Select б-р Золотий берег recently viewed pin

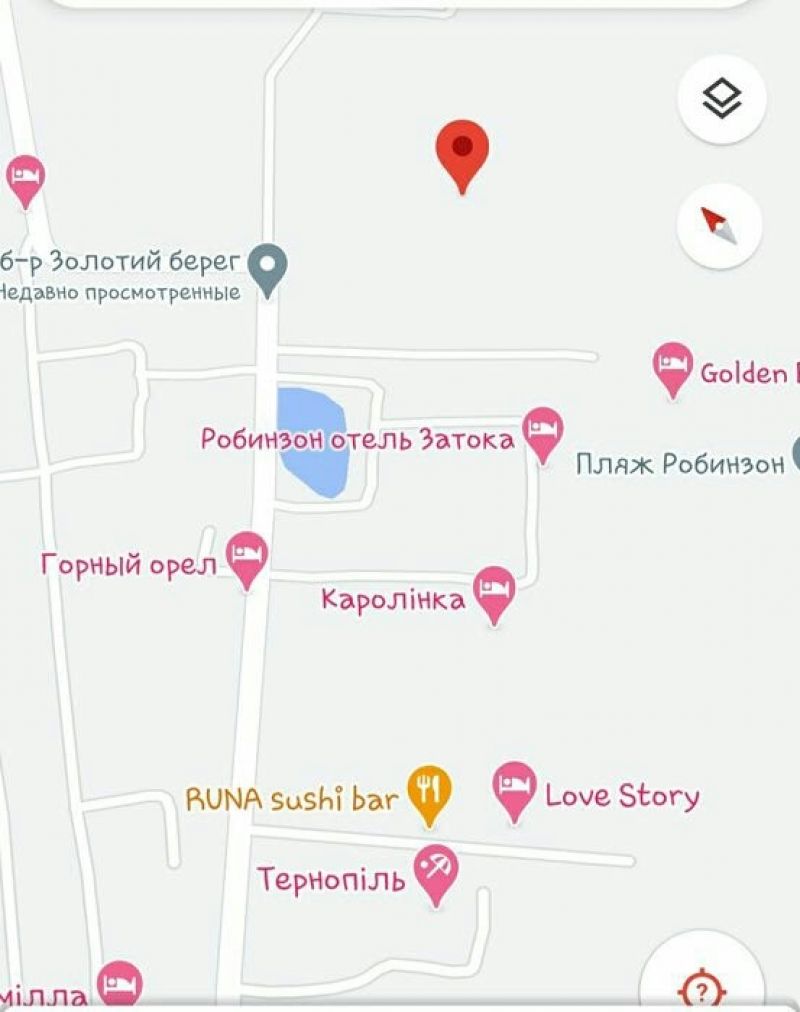[268, 272]
